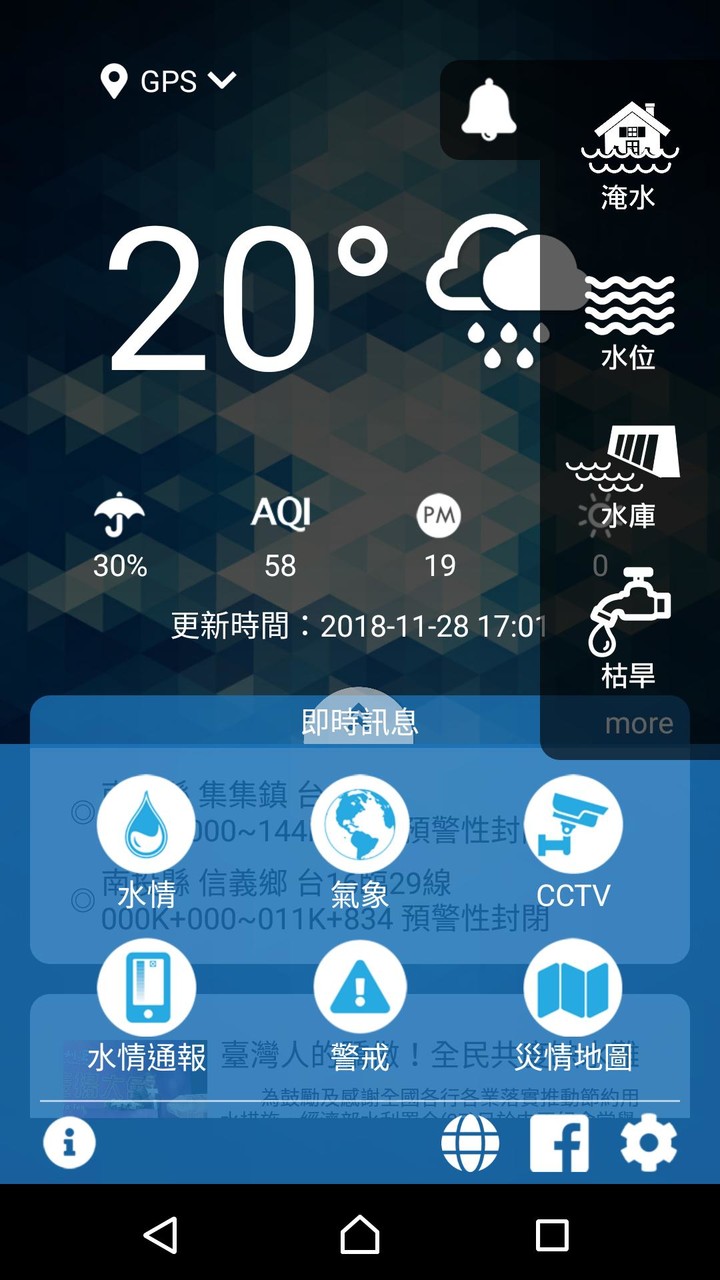Toggle the notification bell
This screenshot has width=720, height=1280.
point(487,110)
